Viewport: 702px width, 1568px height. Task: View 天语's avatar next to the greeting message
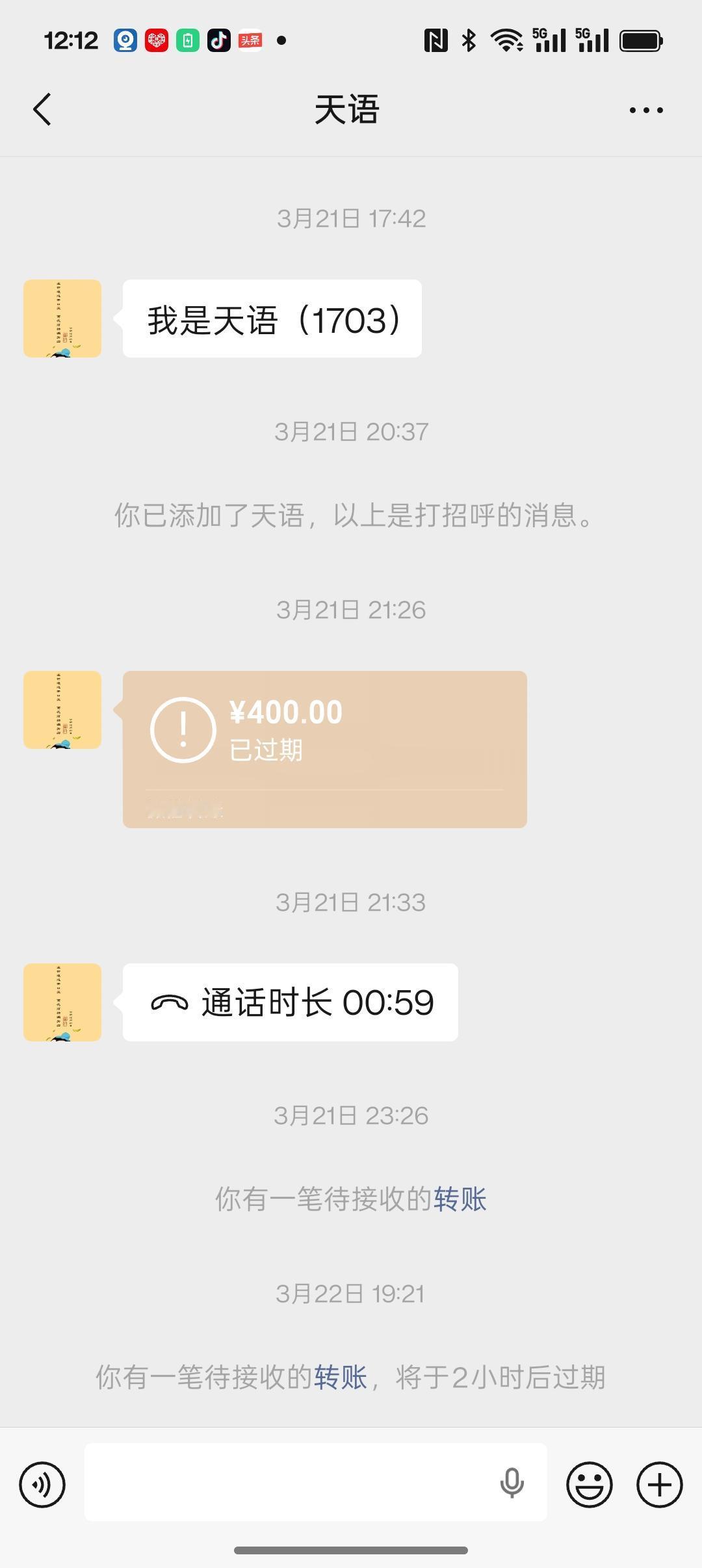click(x=62, y=318)
